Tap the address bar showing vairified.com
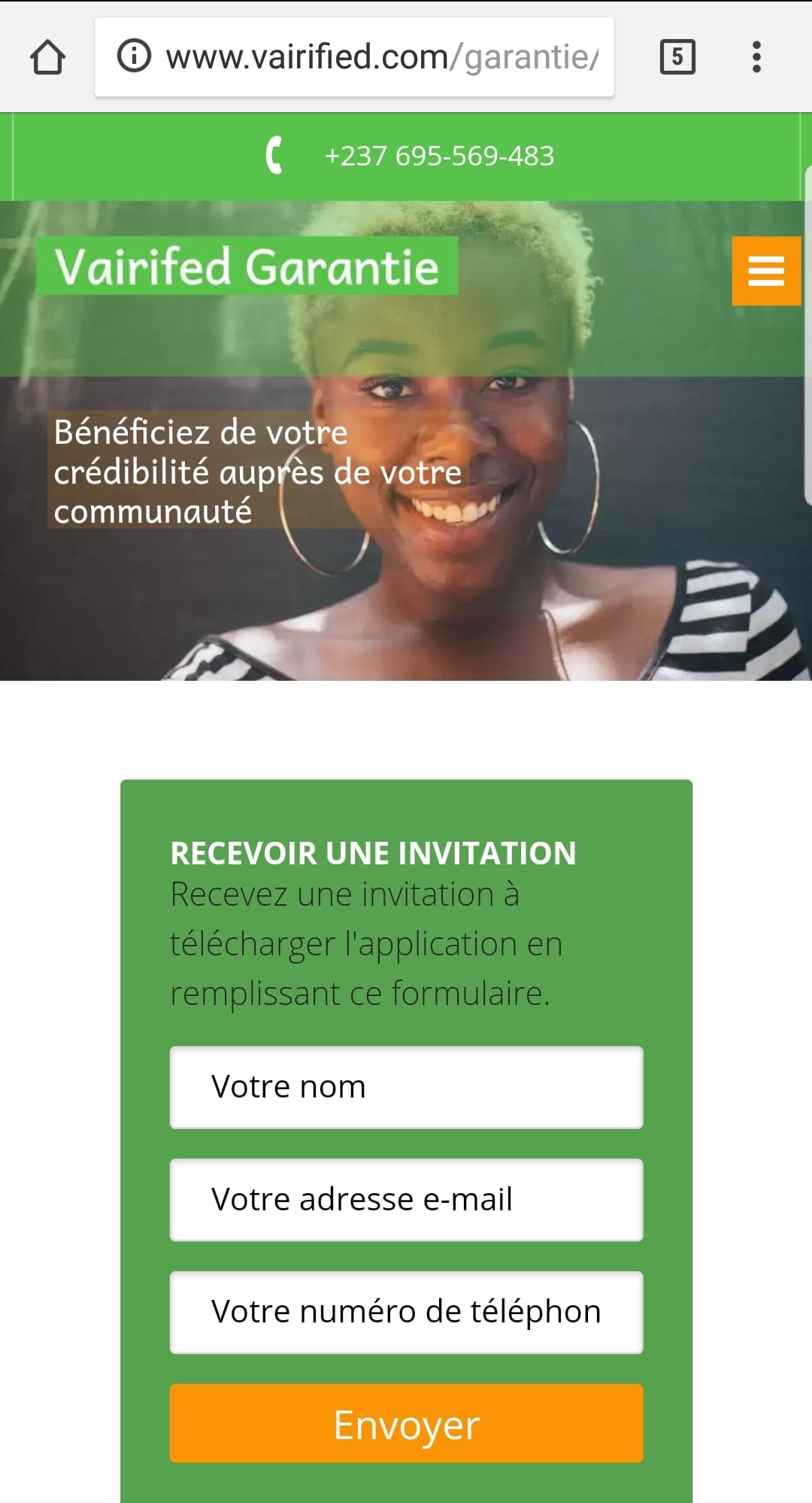 [381, 57]
